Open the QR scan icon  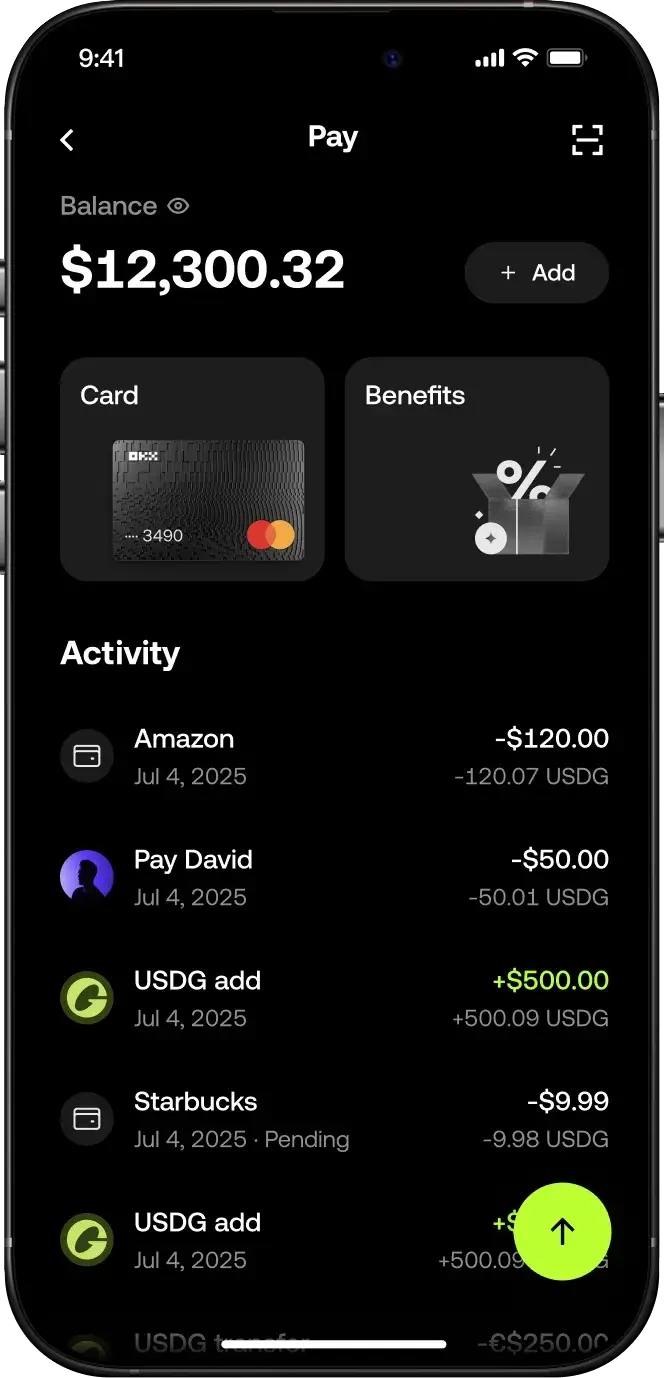point(587,140)
